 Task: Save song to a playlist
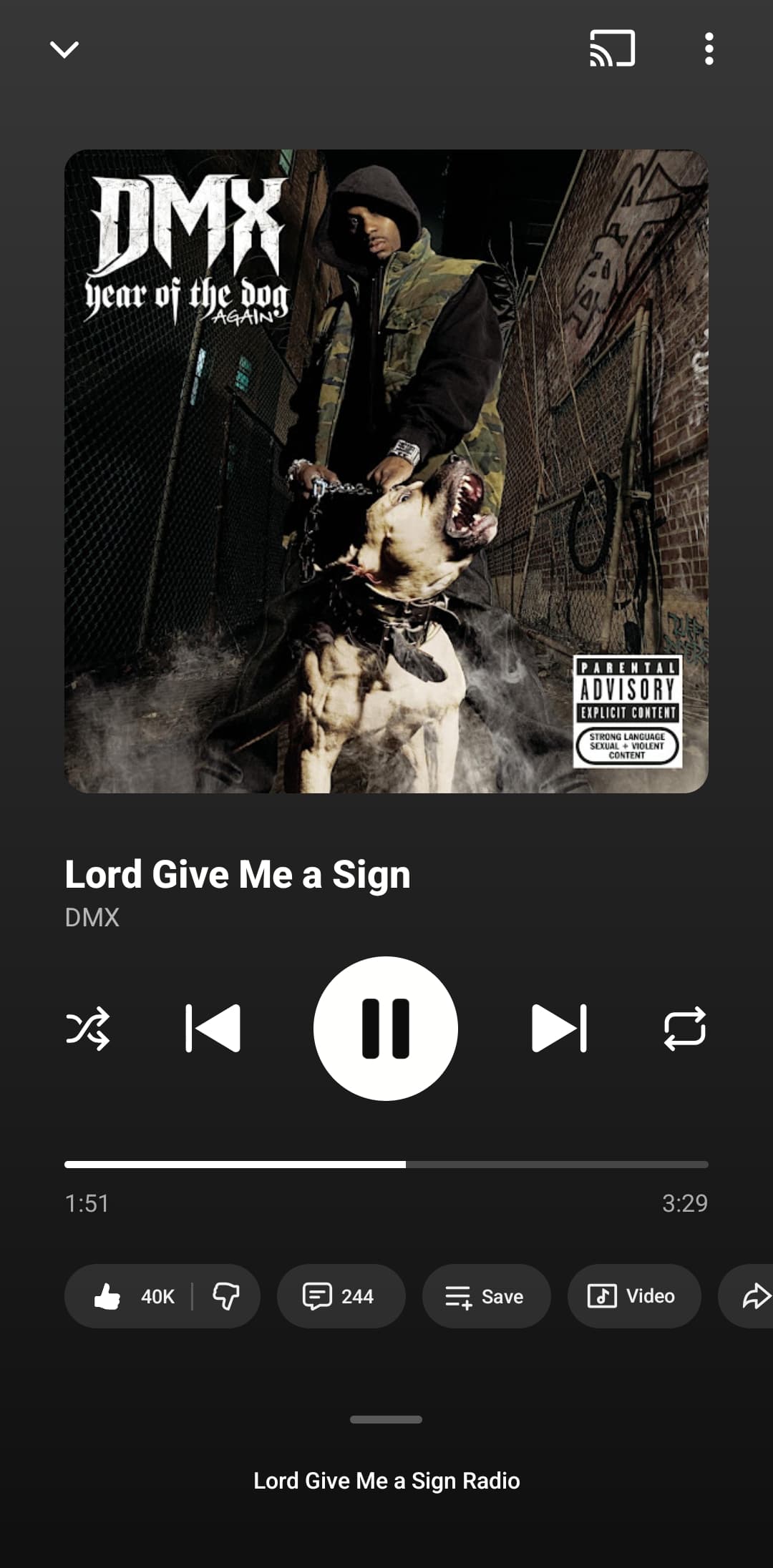[486, 1296]
